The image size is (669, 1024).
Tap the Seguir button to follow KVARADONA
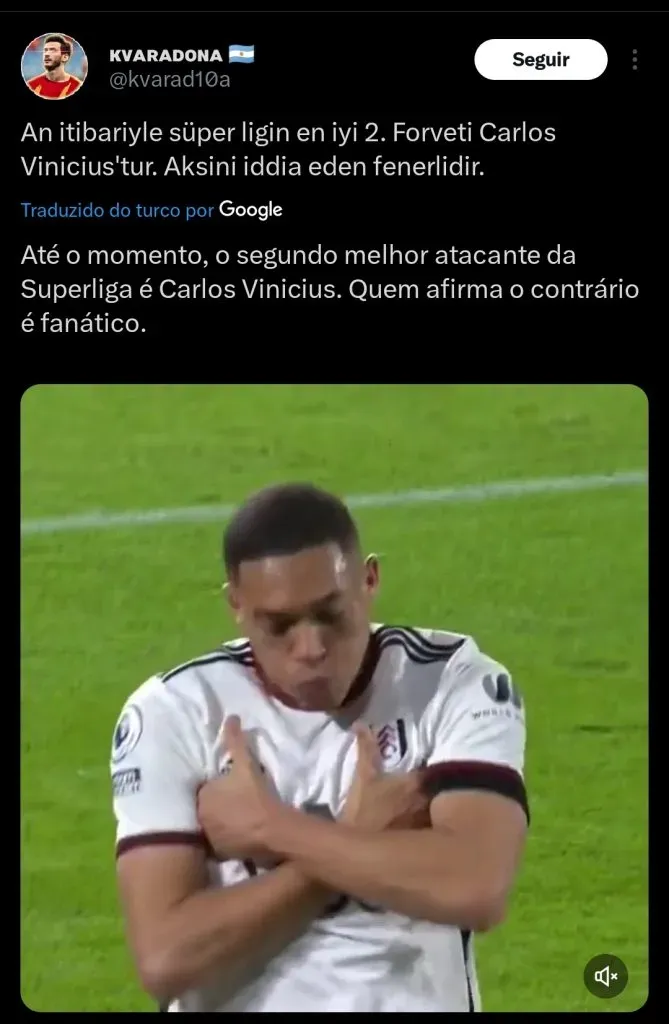(x=540, y=60)
